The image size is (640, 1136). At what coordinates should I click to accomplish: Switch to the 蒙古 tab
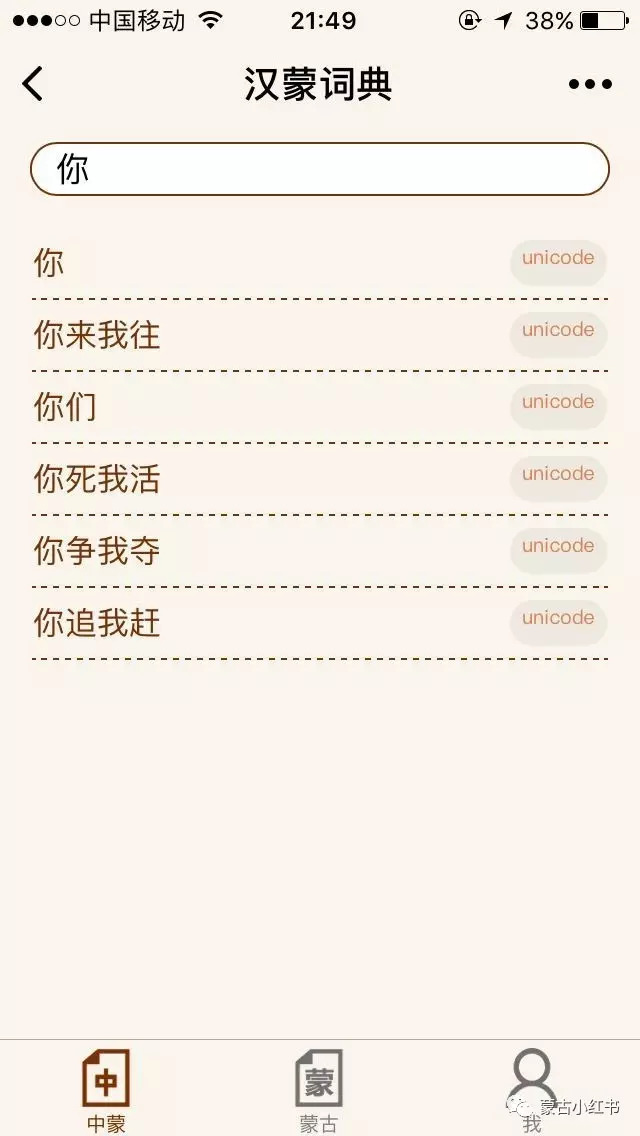click(319, 1090)
